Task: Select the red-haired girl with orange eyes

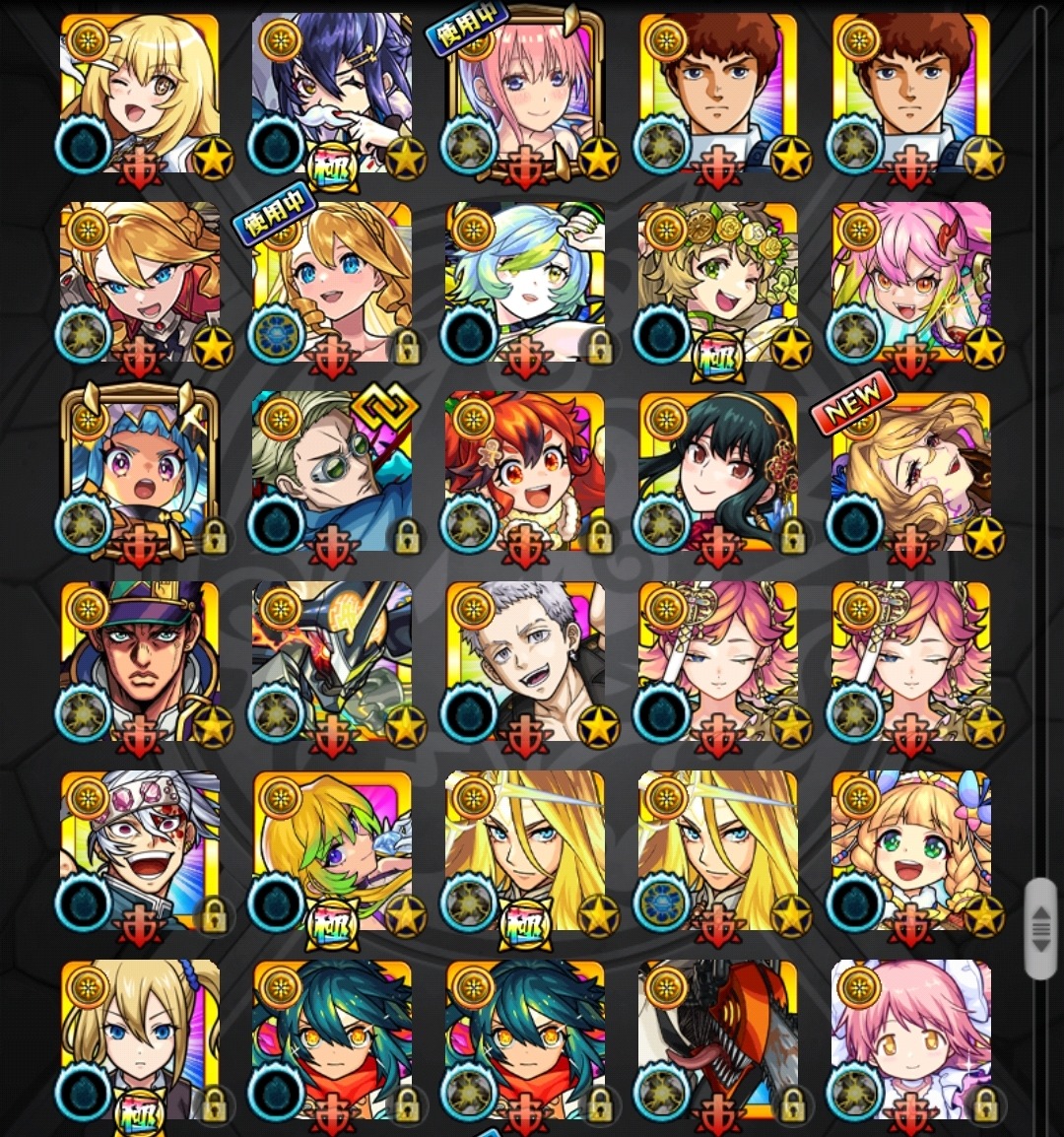Action: 525,473
